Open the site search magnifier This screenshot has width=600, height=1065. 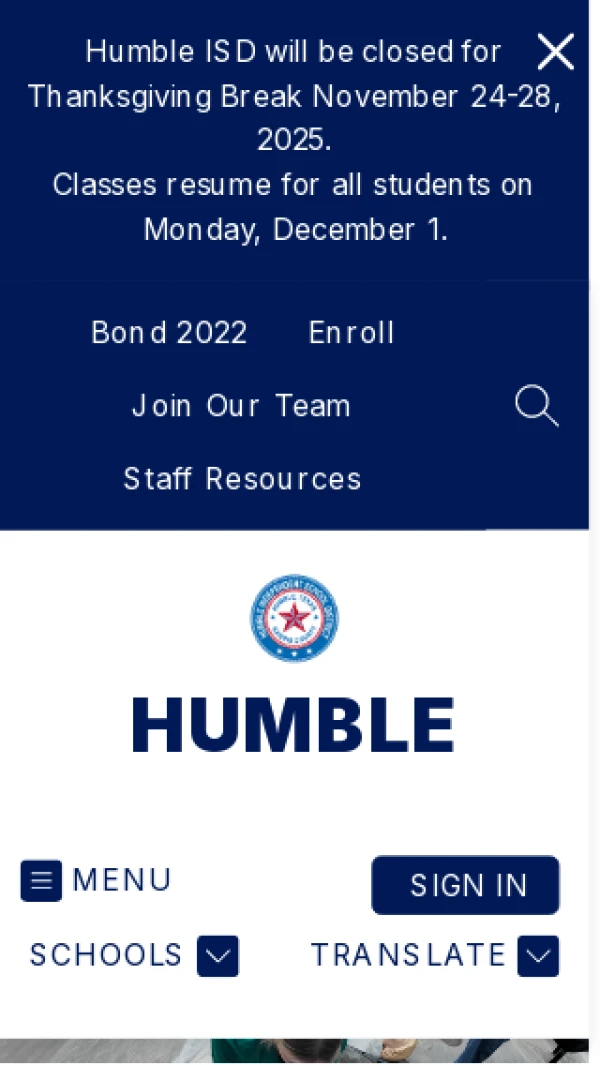point(536,407)
